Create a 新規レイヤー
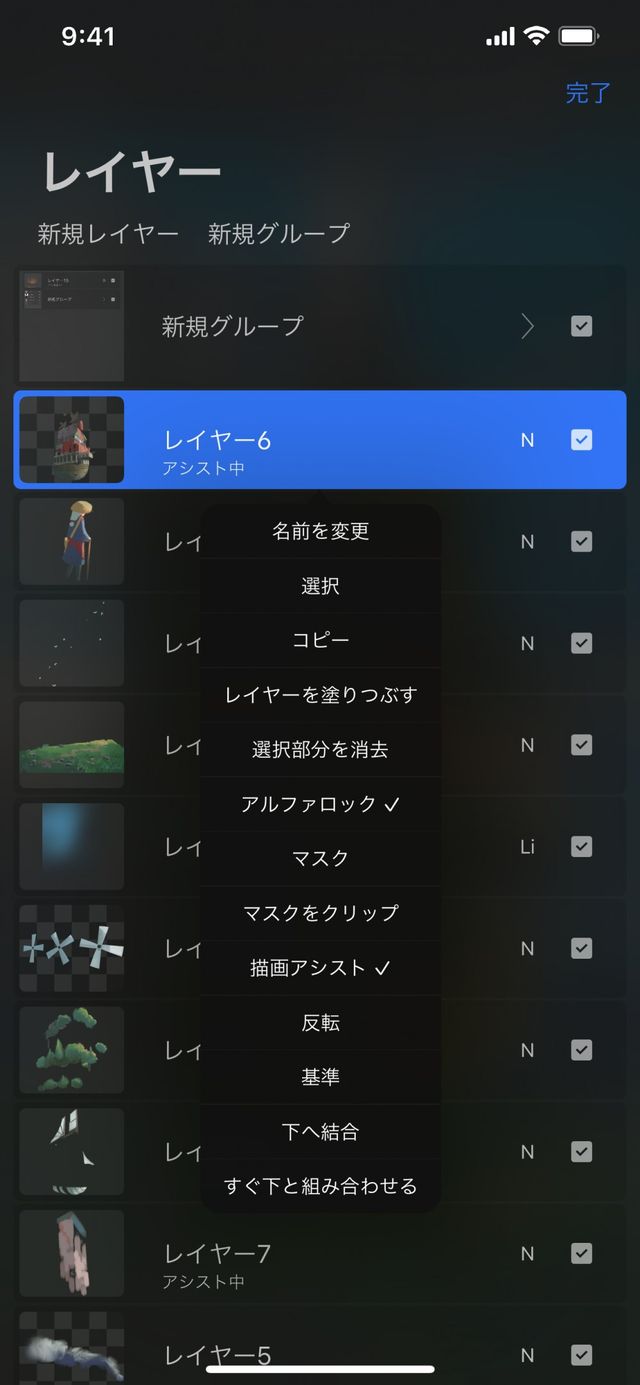The image size is (640, 1385). coord(108,234)
